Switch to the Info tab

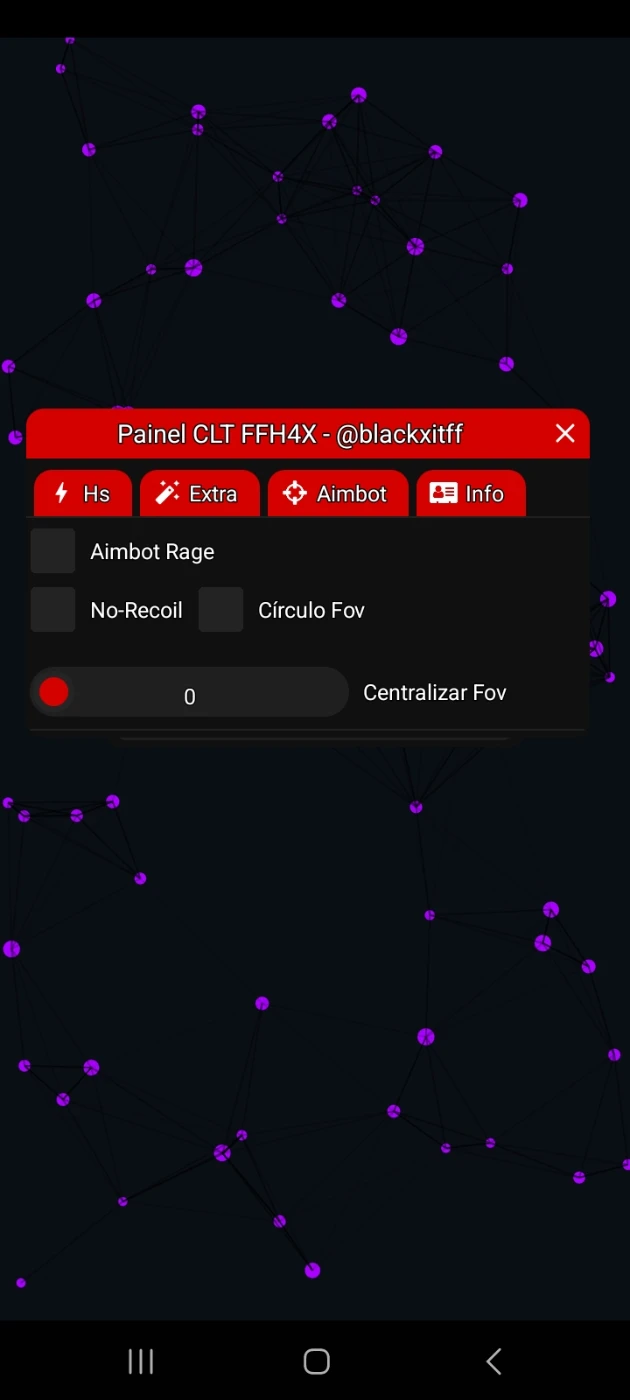tap(470, 494)
